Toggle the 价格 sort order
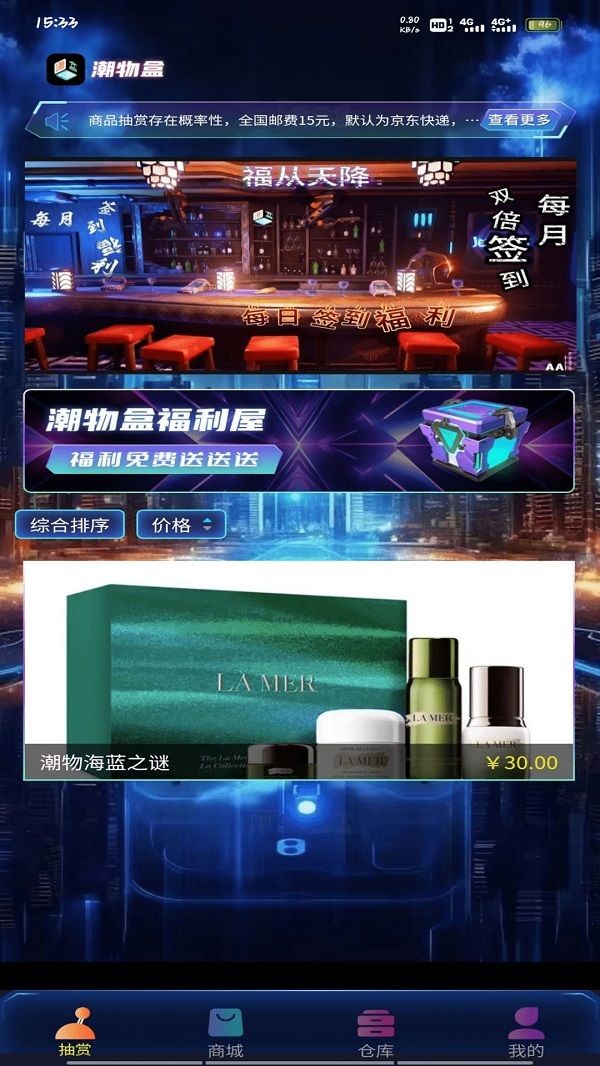Screen dimensions: 600x1066 pos(181,524)
